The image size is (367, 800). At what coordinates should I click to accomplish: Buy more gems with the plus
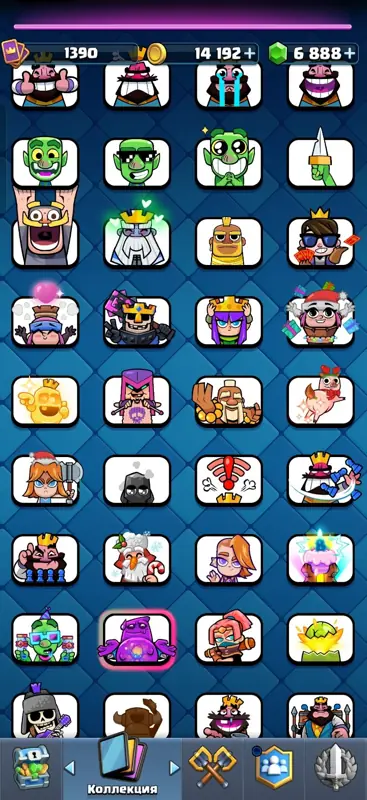[x=349, y=53]
